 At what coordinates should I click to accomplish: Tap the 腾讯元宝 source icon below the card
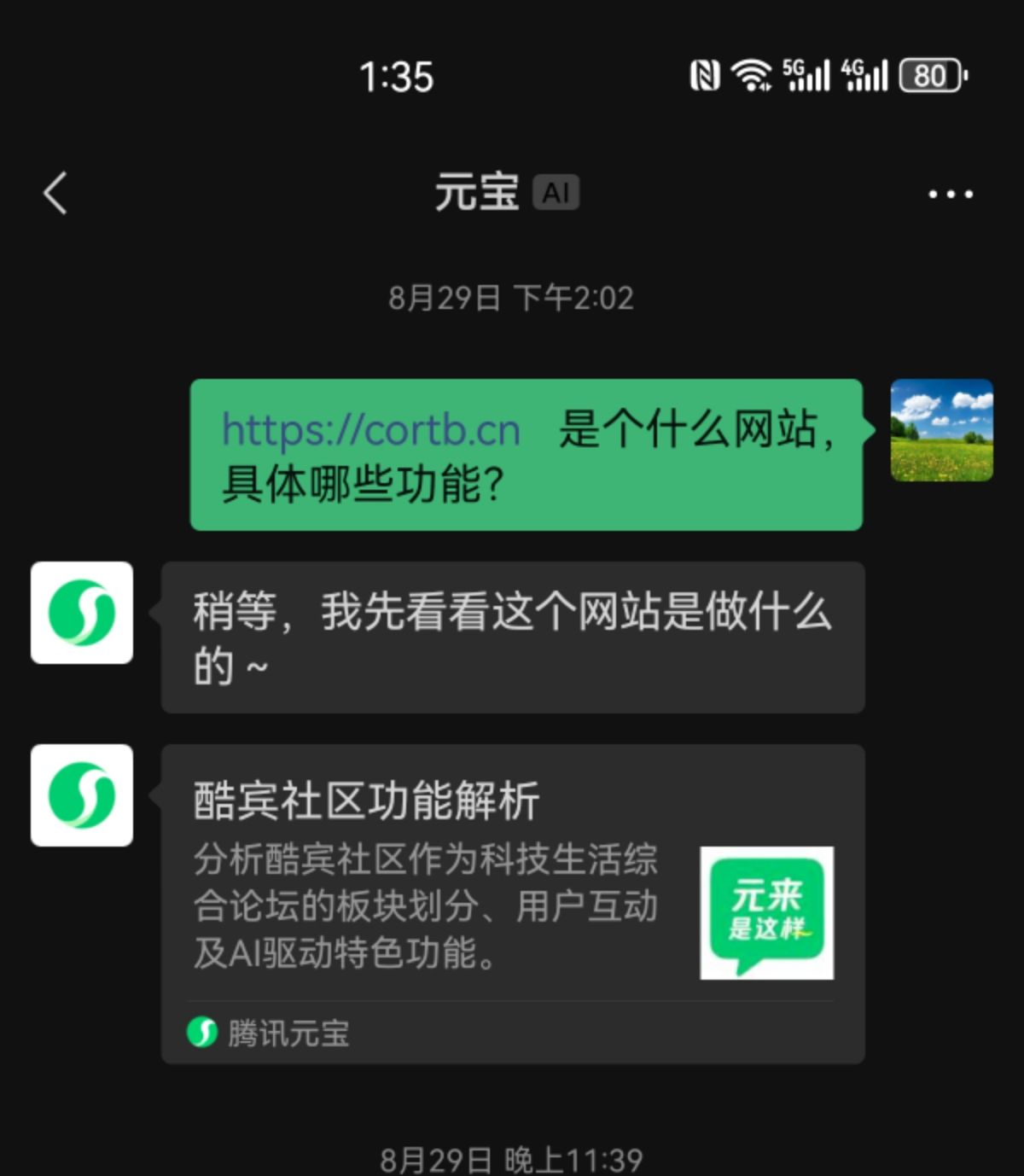pyautogui.click(x=202, y=1035)
